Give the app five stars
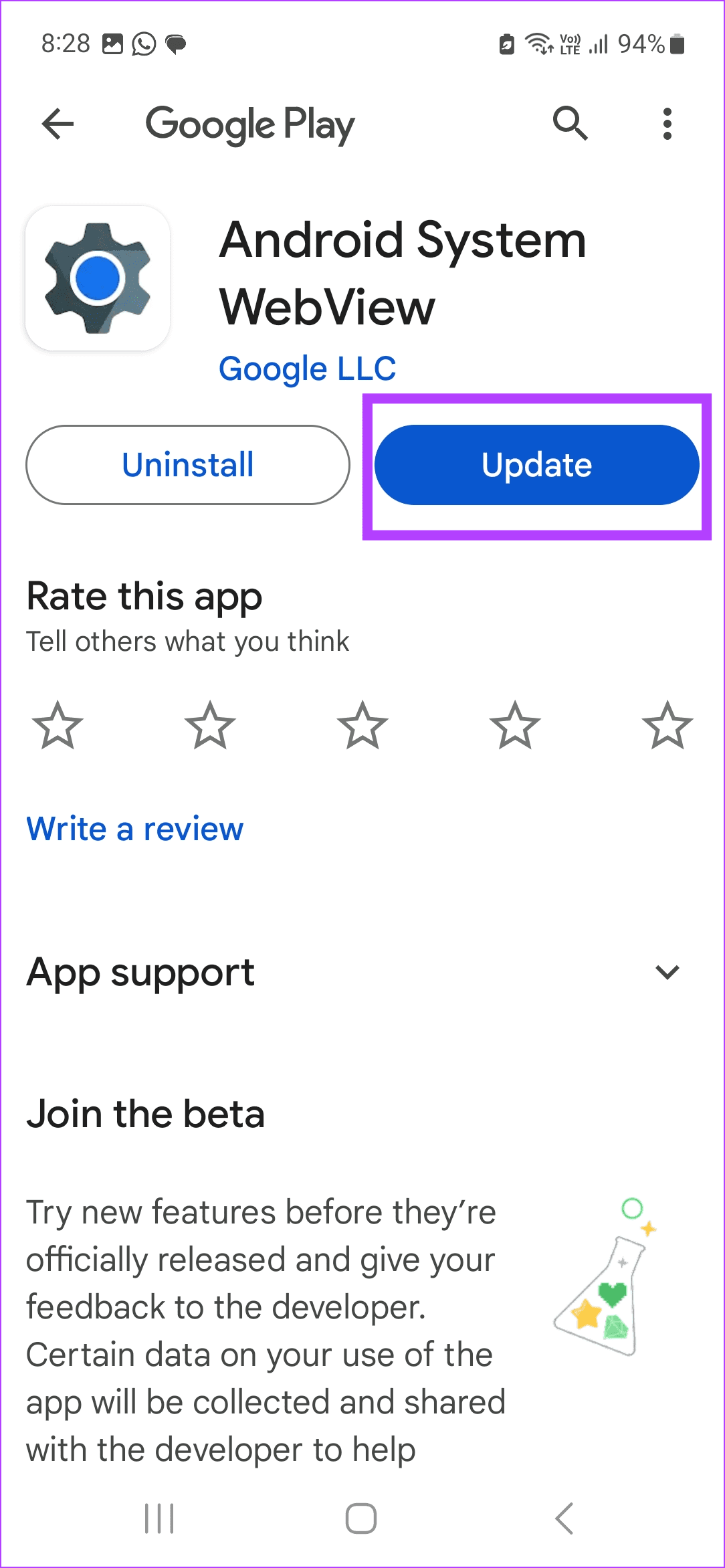The width and height of the screenshot is (725, 1568). click(x=667, y=726)
